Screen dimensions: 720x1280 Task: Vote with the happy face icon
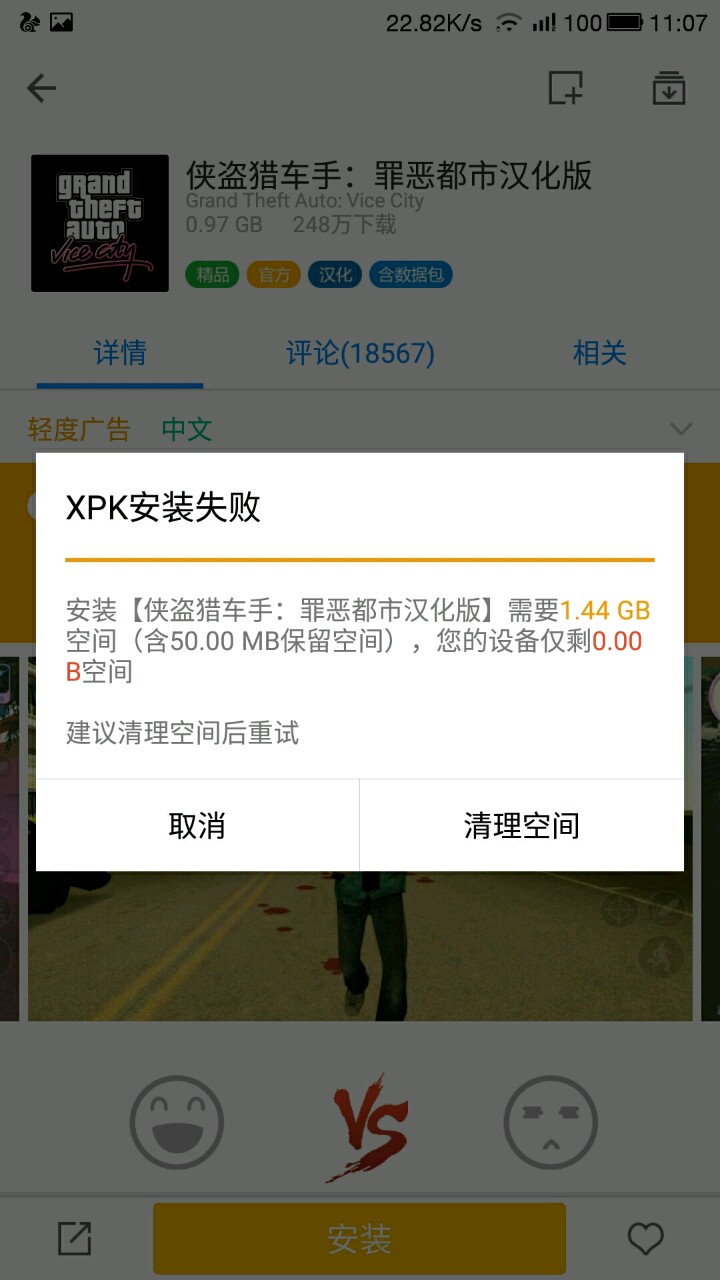click(177, 1123)
